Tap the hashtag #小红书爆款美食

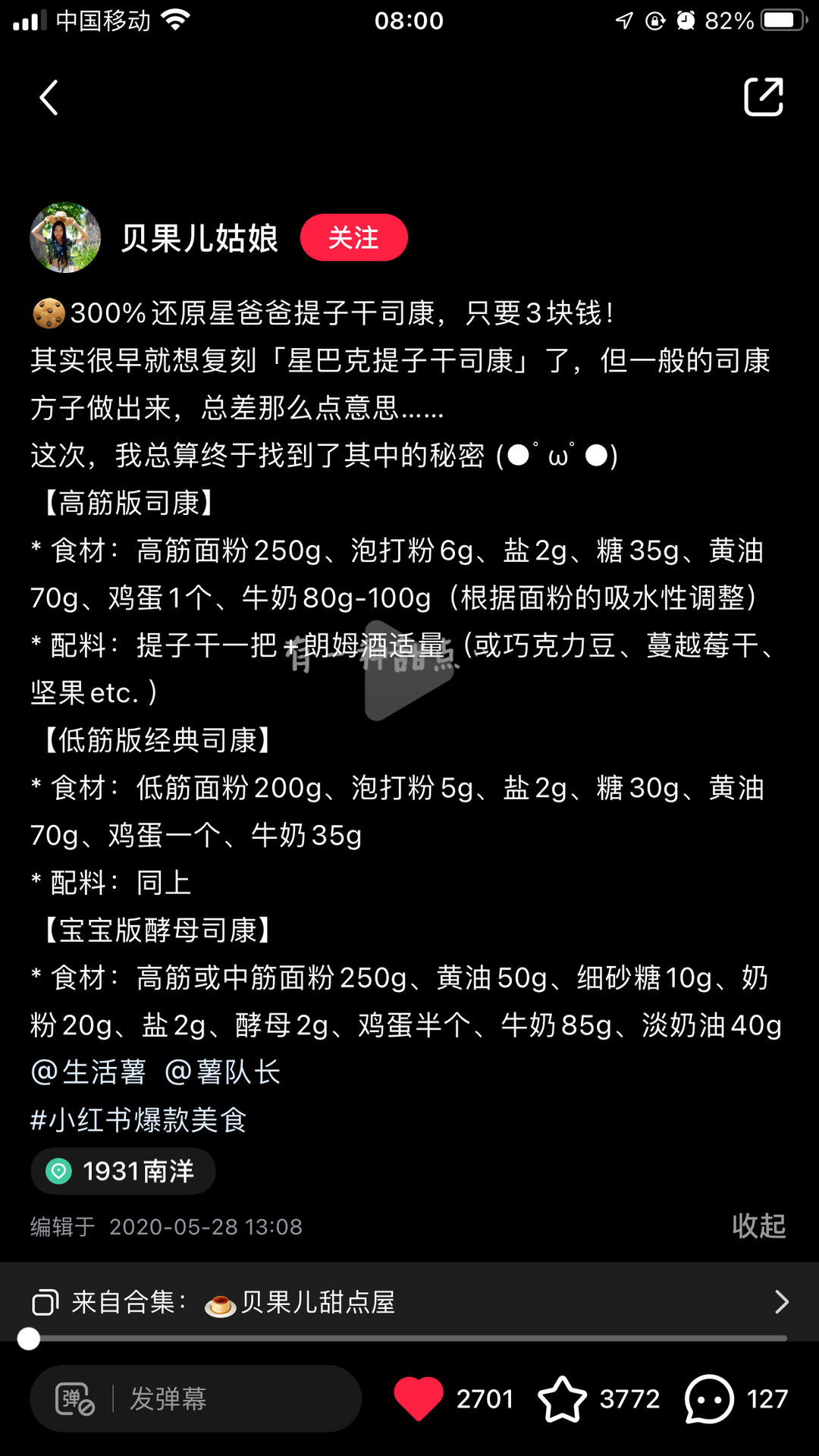[139, 1118]
